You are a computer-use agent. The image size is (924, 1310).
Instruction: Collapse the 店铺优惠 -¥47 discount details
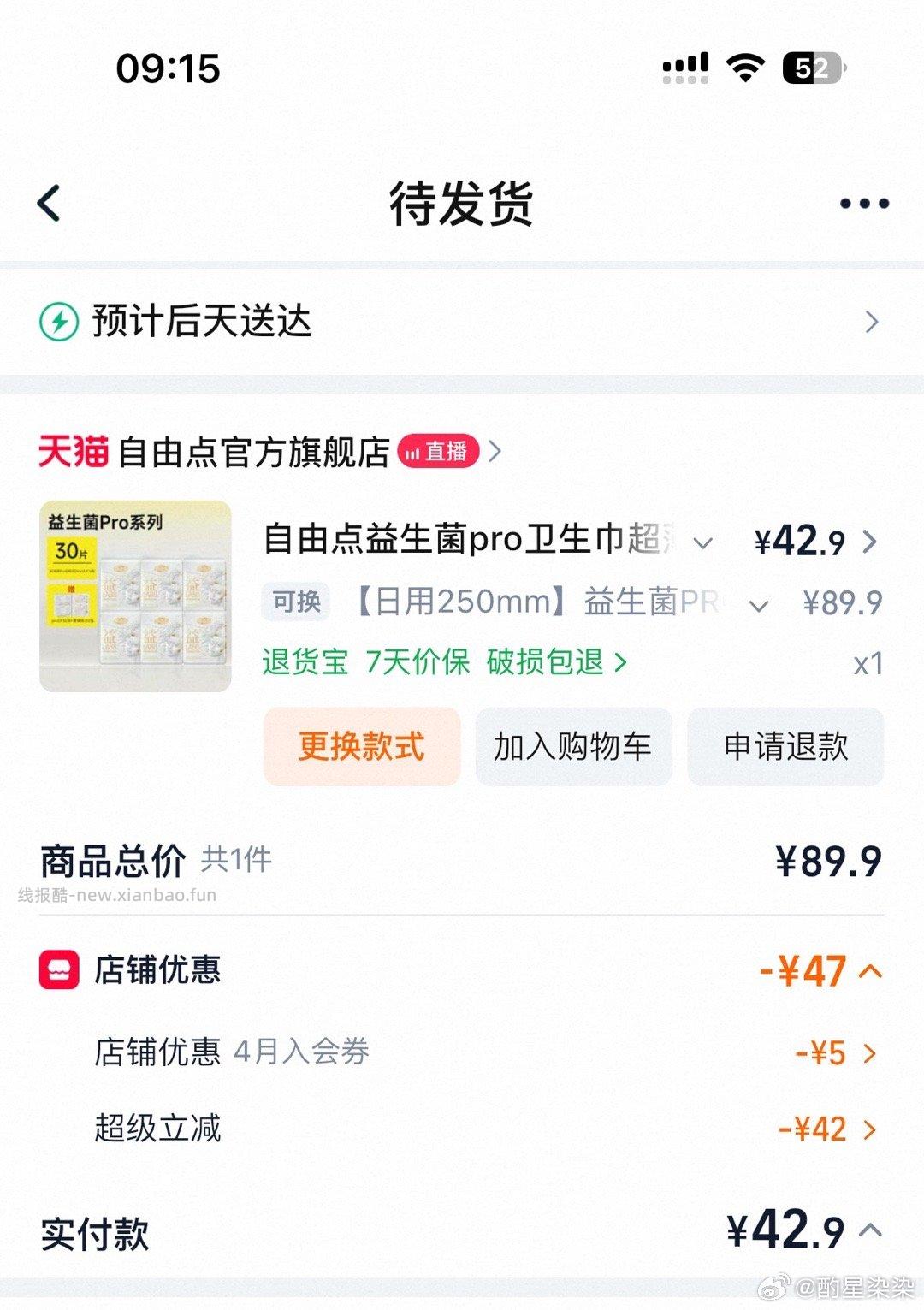870,971
